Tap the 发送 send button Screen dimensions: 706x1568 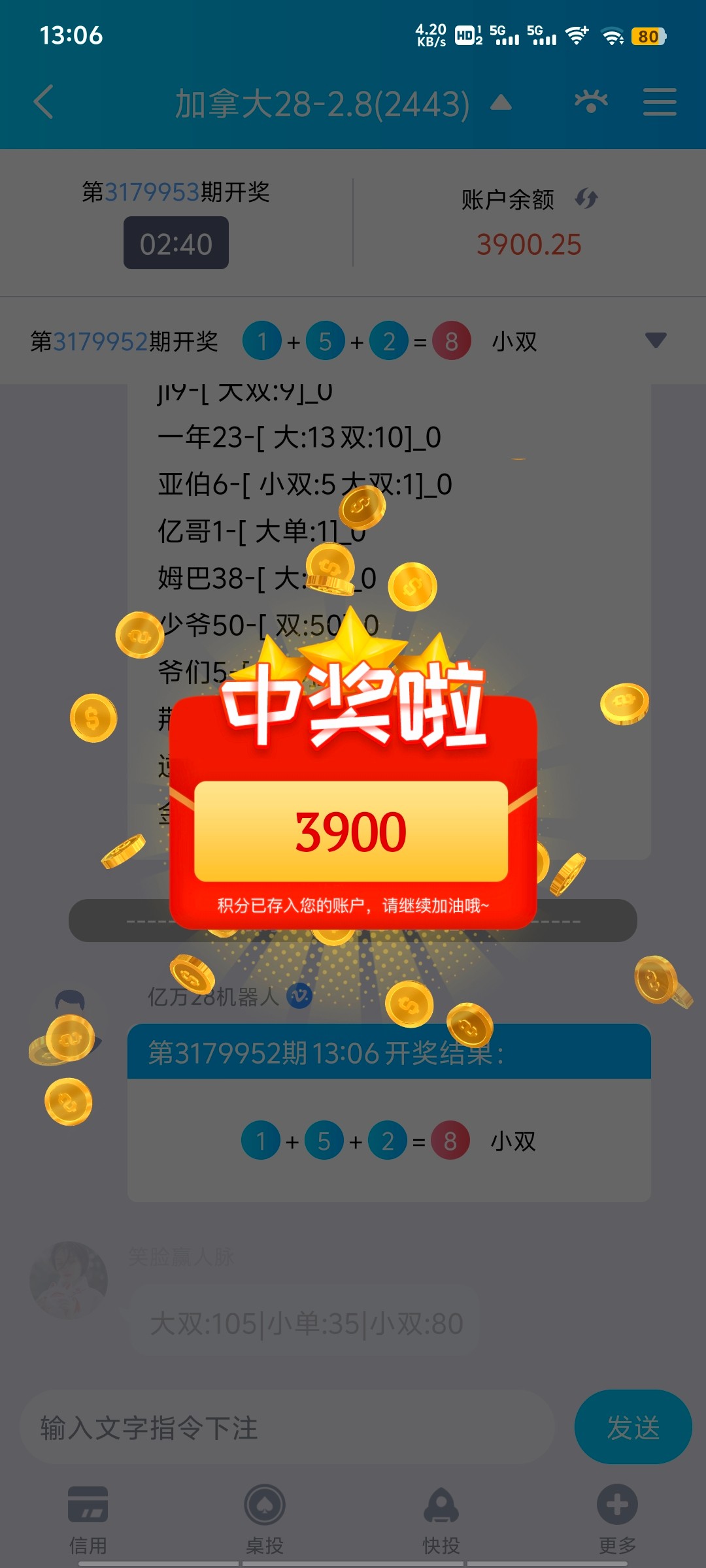pyautogui.click(x=633, y=1428)
